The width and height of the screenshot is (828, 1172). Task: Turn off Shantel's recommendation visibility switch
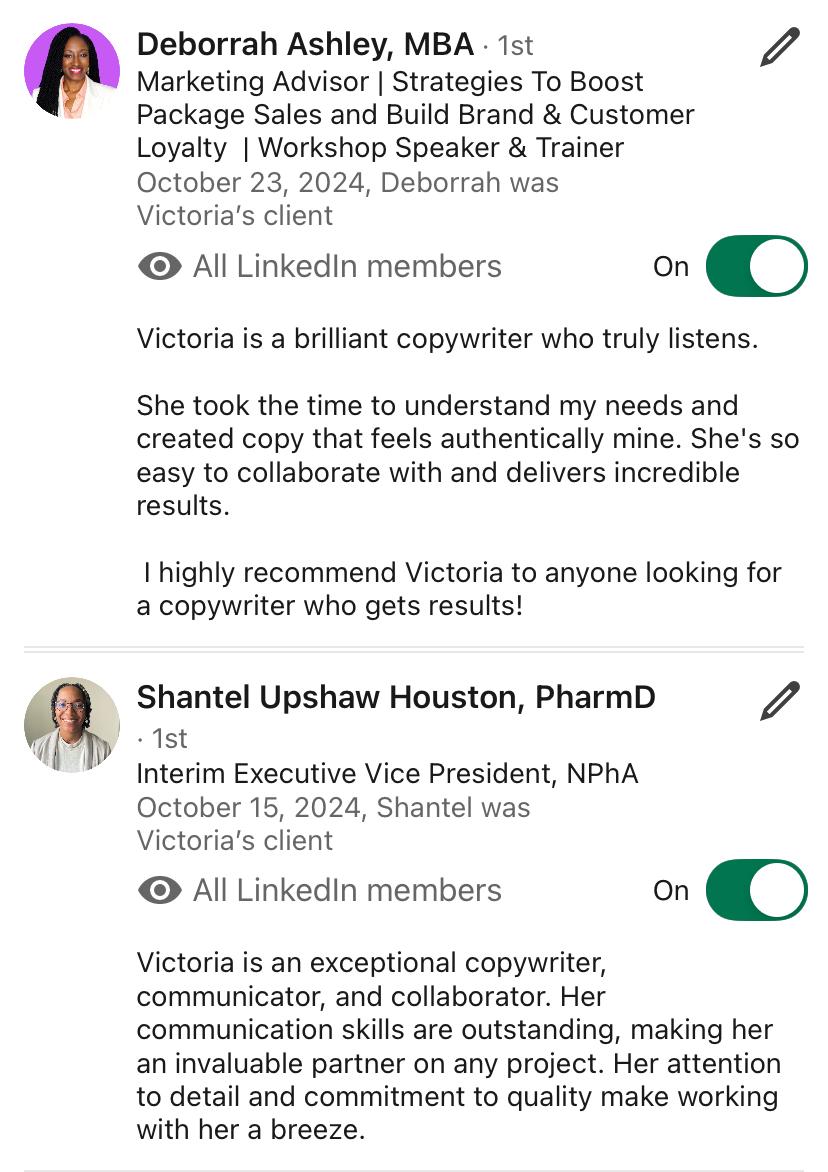(x=756, y=890)
